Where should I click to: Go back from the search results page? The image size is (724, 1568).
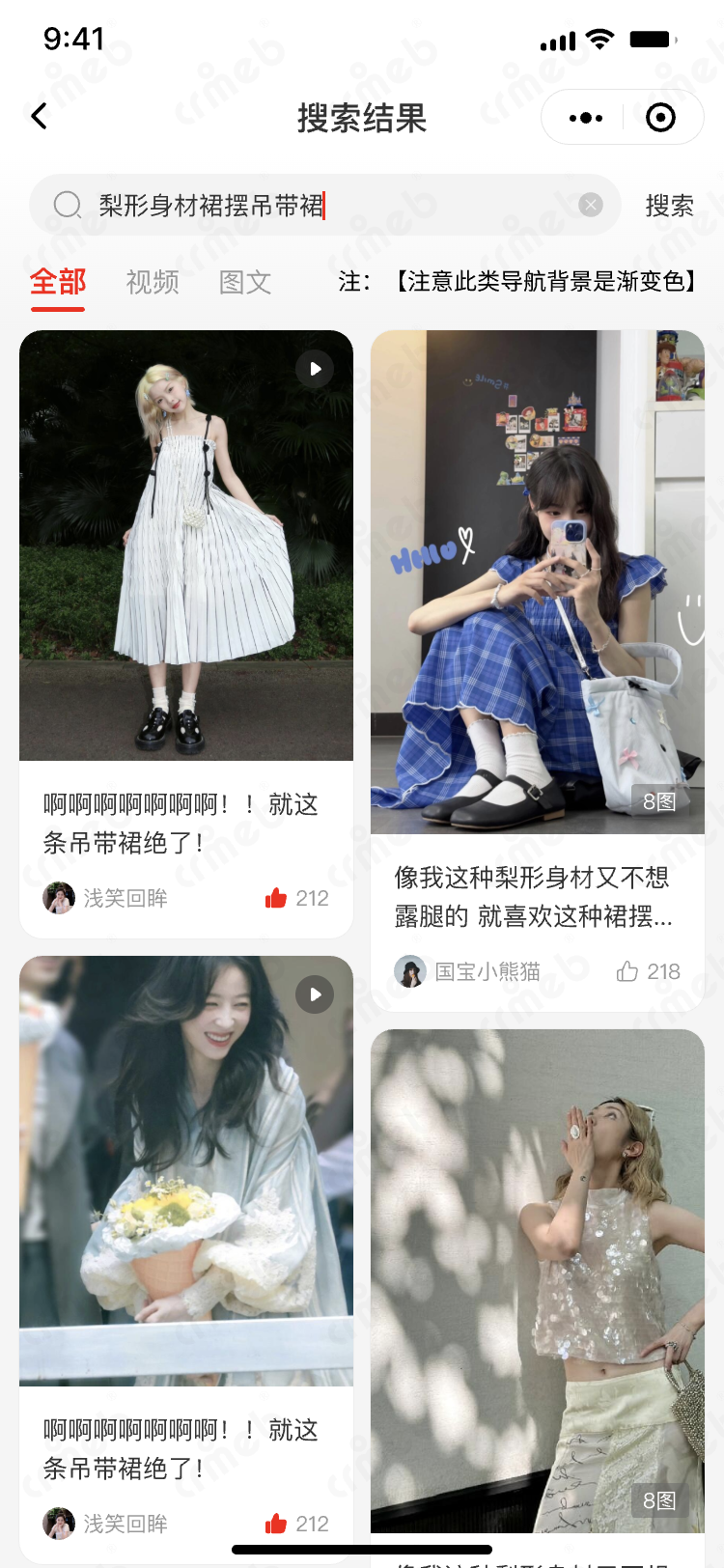point(40,117)
